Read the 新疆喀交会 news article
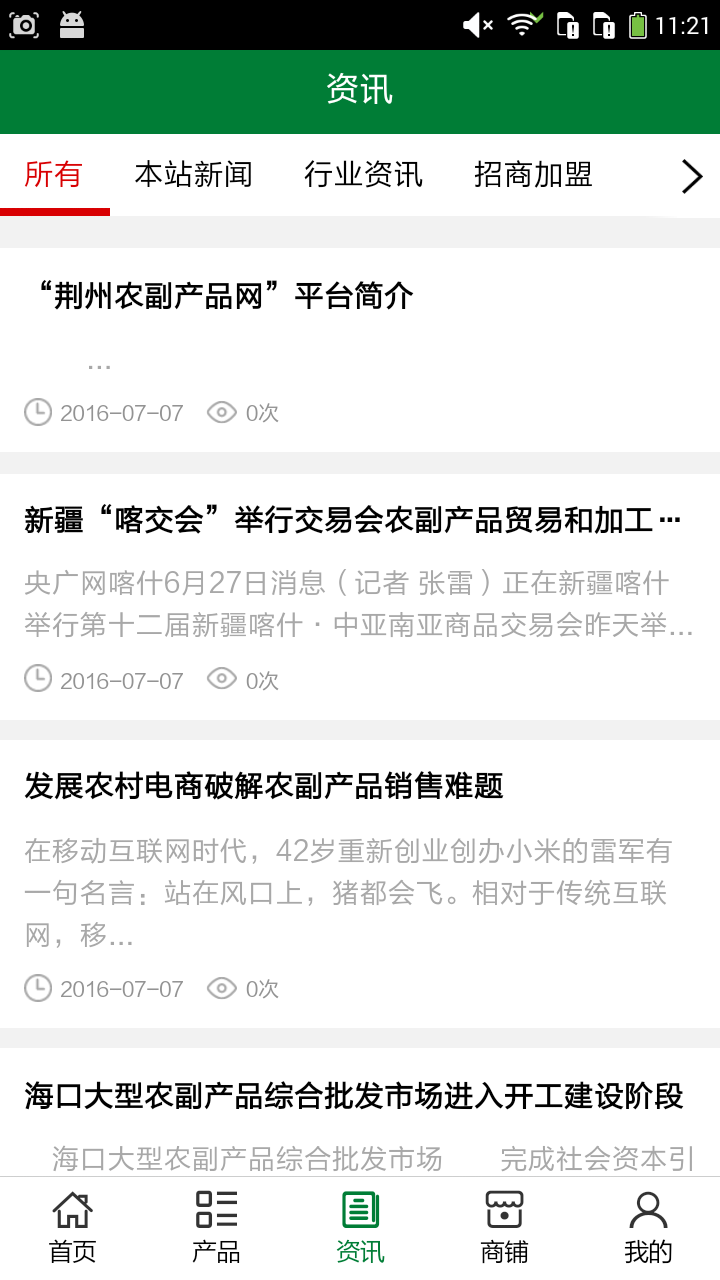The width and height of the screenshot is (720, 1280). point(360,596)
